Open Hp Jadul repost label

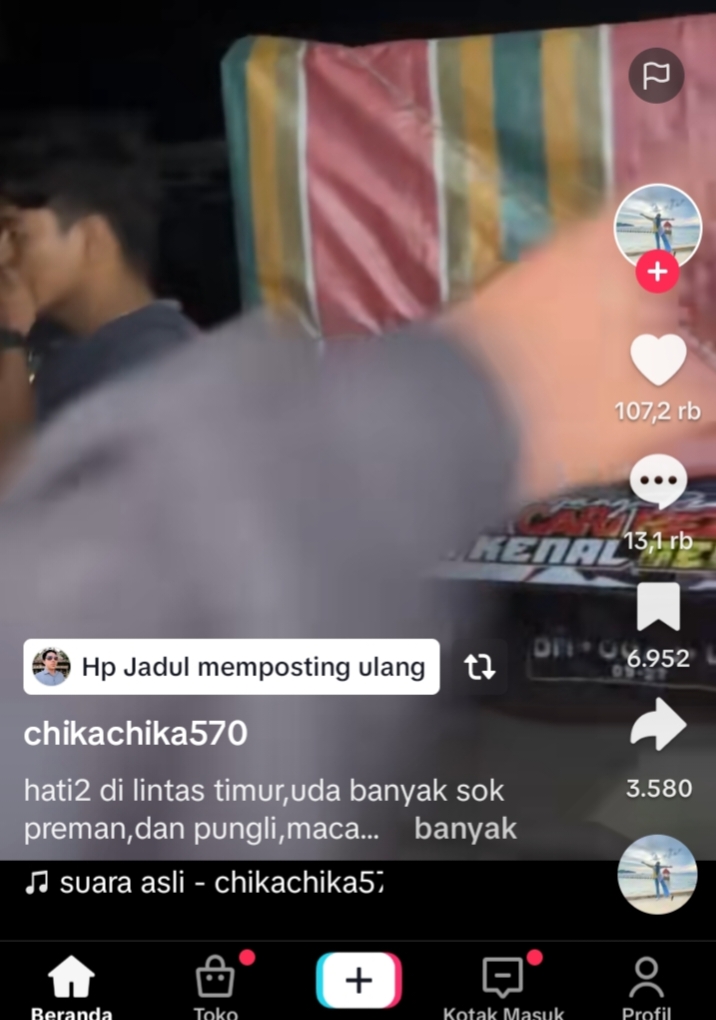pyautogui.click(x=231, y=667)
